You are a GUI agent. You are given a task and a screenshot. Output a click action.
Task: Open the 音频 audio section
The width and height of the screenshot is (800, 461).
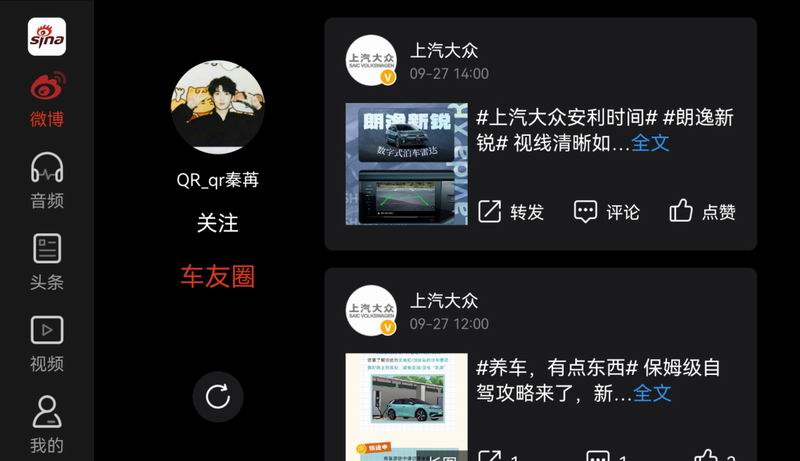(x=46, y=181)
